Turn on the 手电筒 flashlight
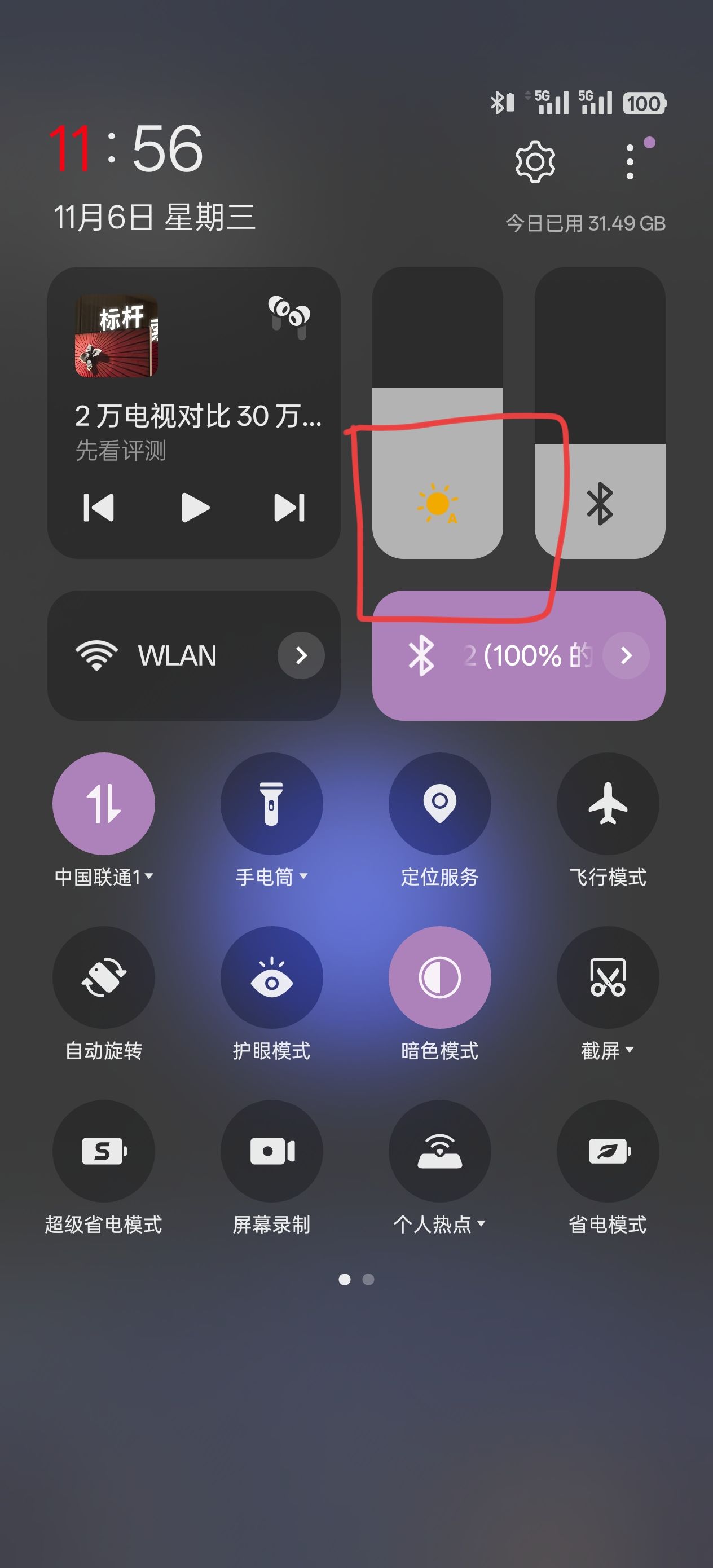Viewport: 713px width, 1568px height. [x=271, y=804]
